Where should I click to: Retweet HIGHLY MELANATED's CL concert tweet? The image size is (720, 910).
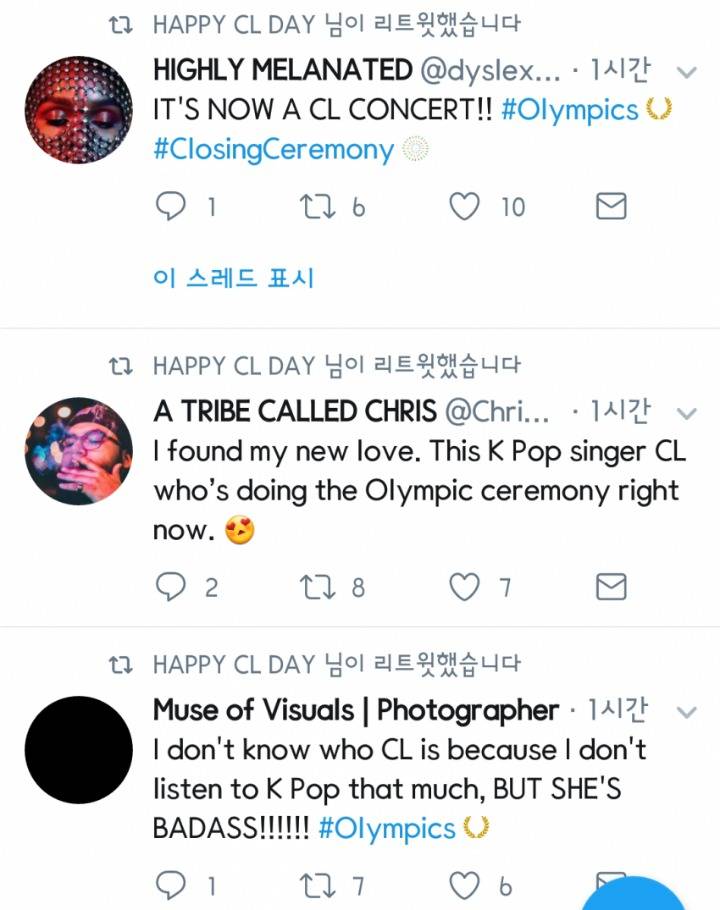pyautogui.click(x=316, y=207)
